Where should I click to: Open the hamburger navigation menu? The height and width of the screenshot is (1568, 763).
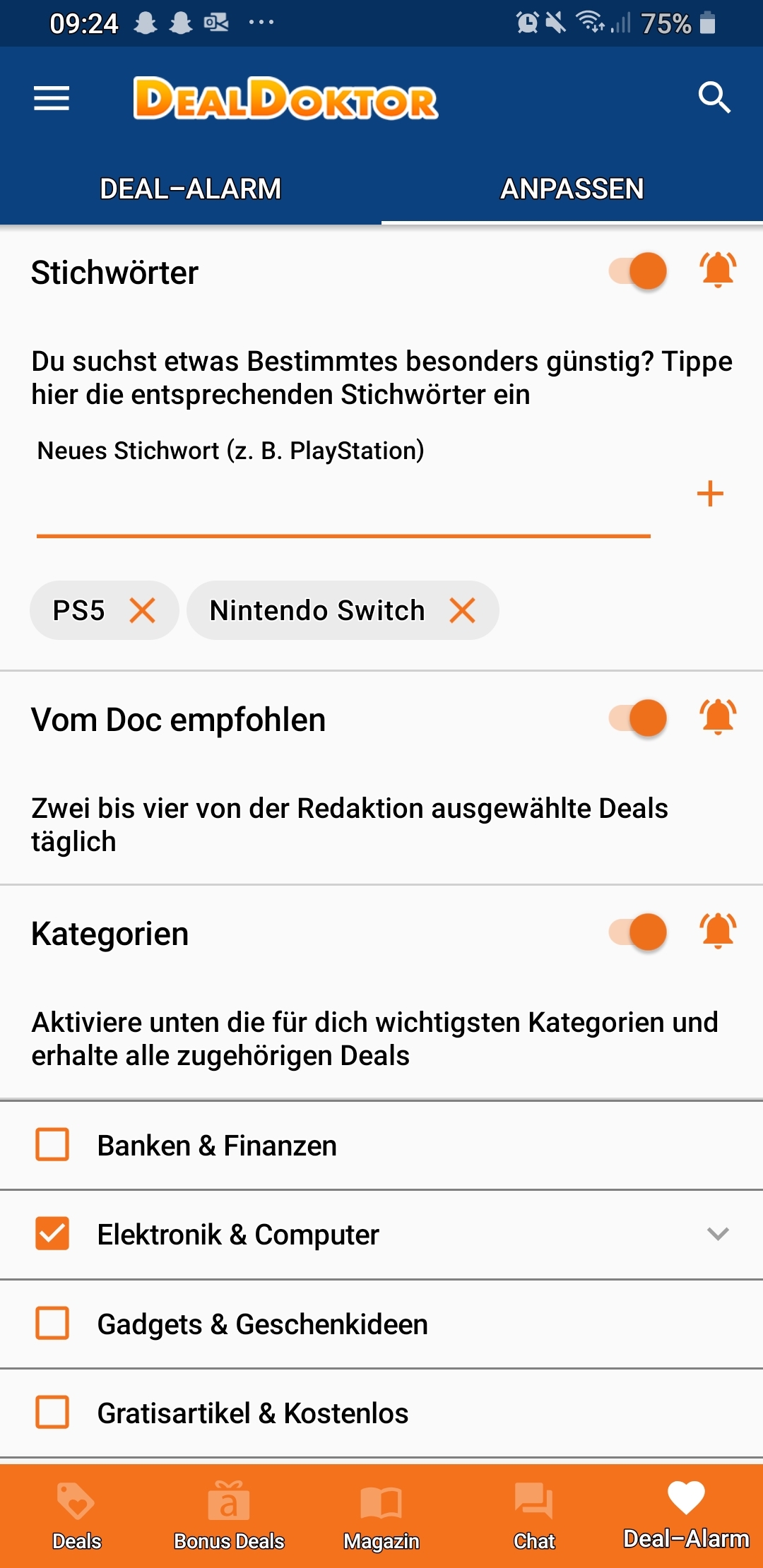(52, 98)
